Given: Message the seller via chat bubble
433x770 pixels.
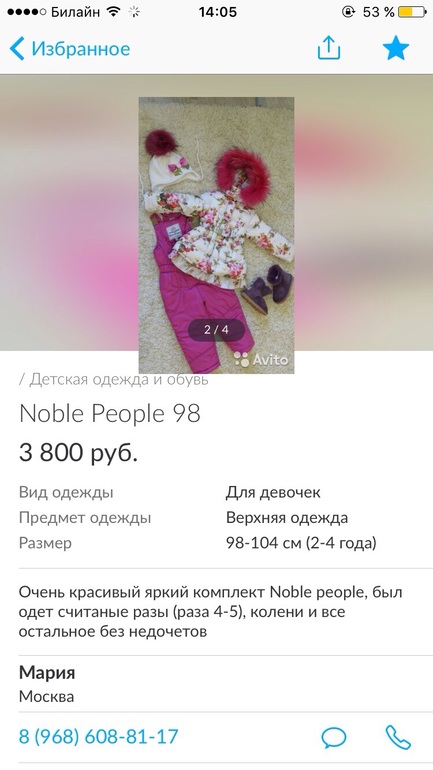Looking at the screenshot, I should pos(334,737).
